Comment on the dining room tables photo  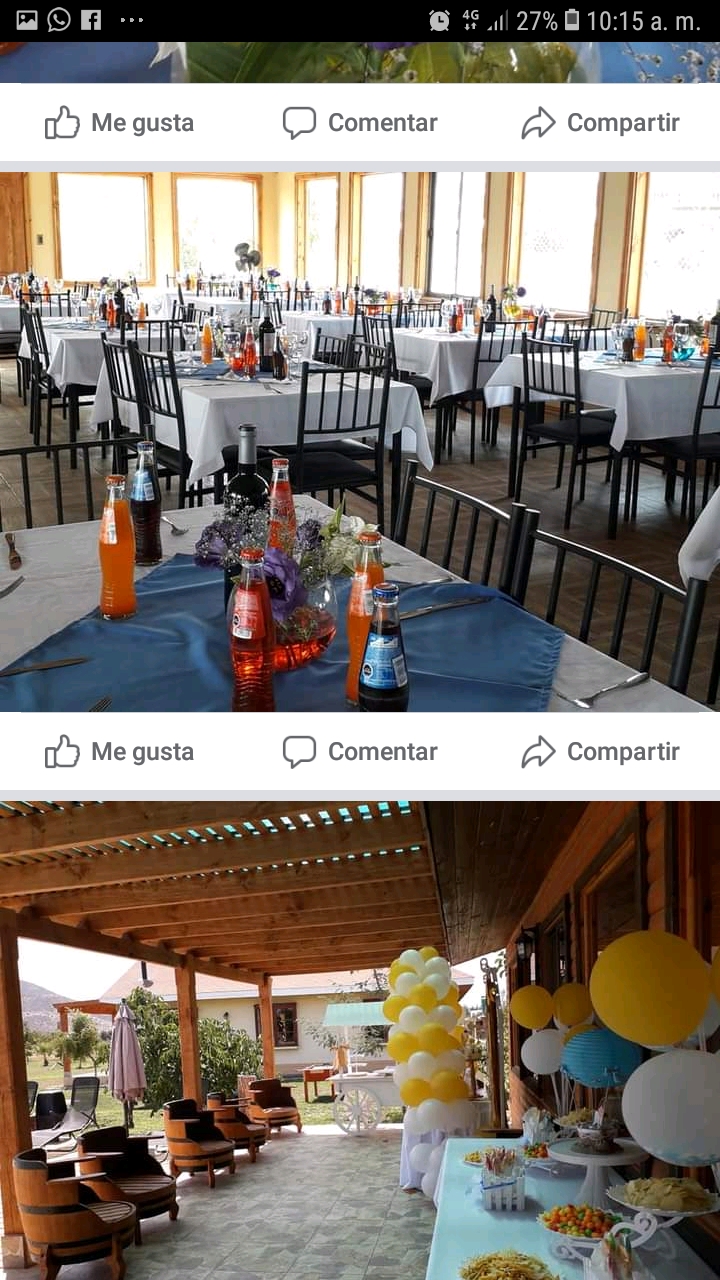tap(360, 752)
